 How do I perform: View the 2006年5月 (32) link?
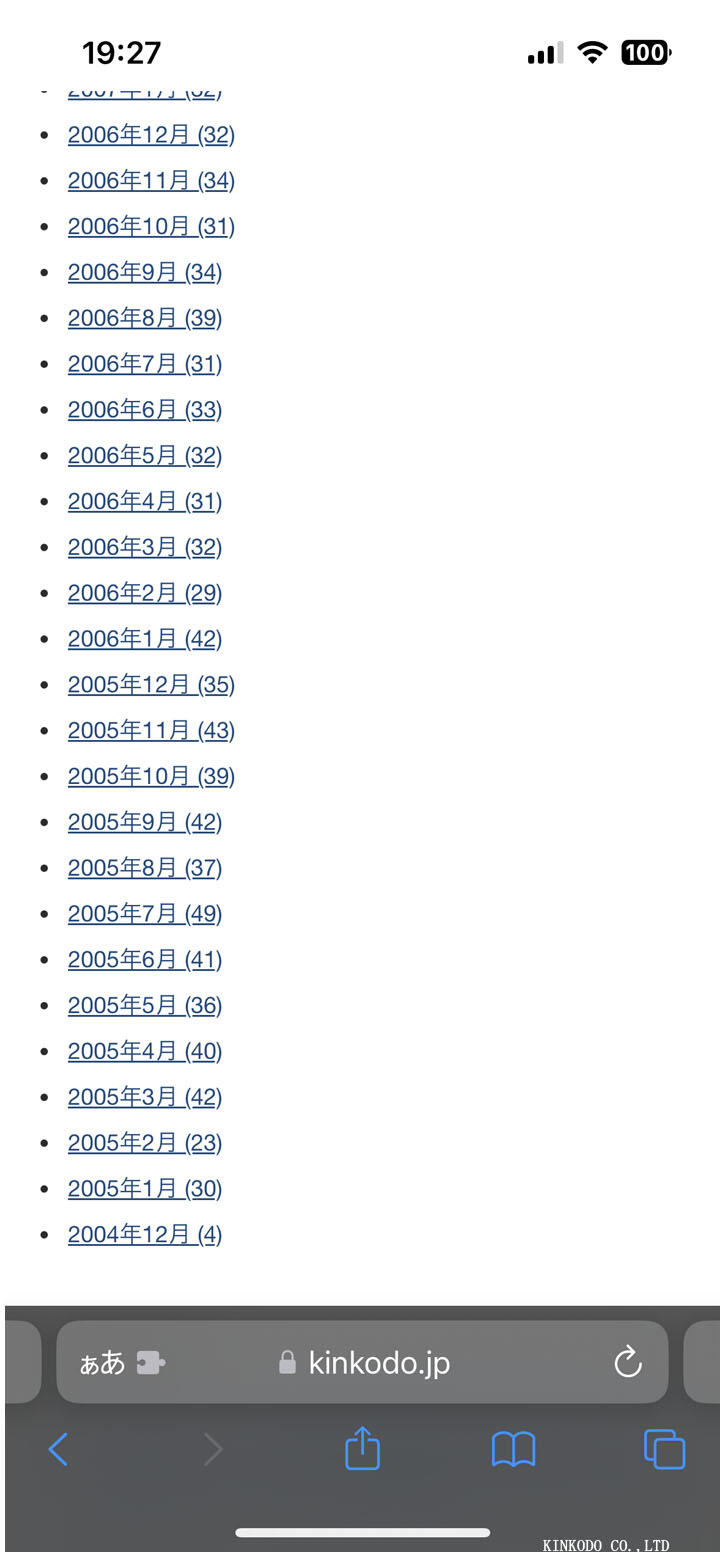coord(144,456)
